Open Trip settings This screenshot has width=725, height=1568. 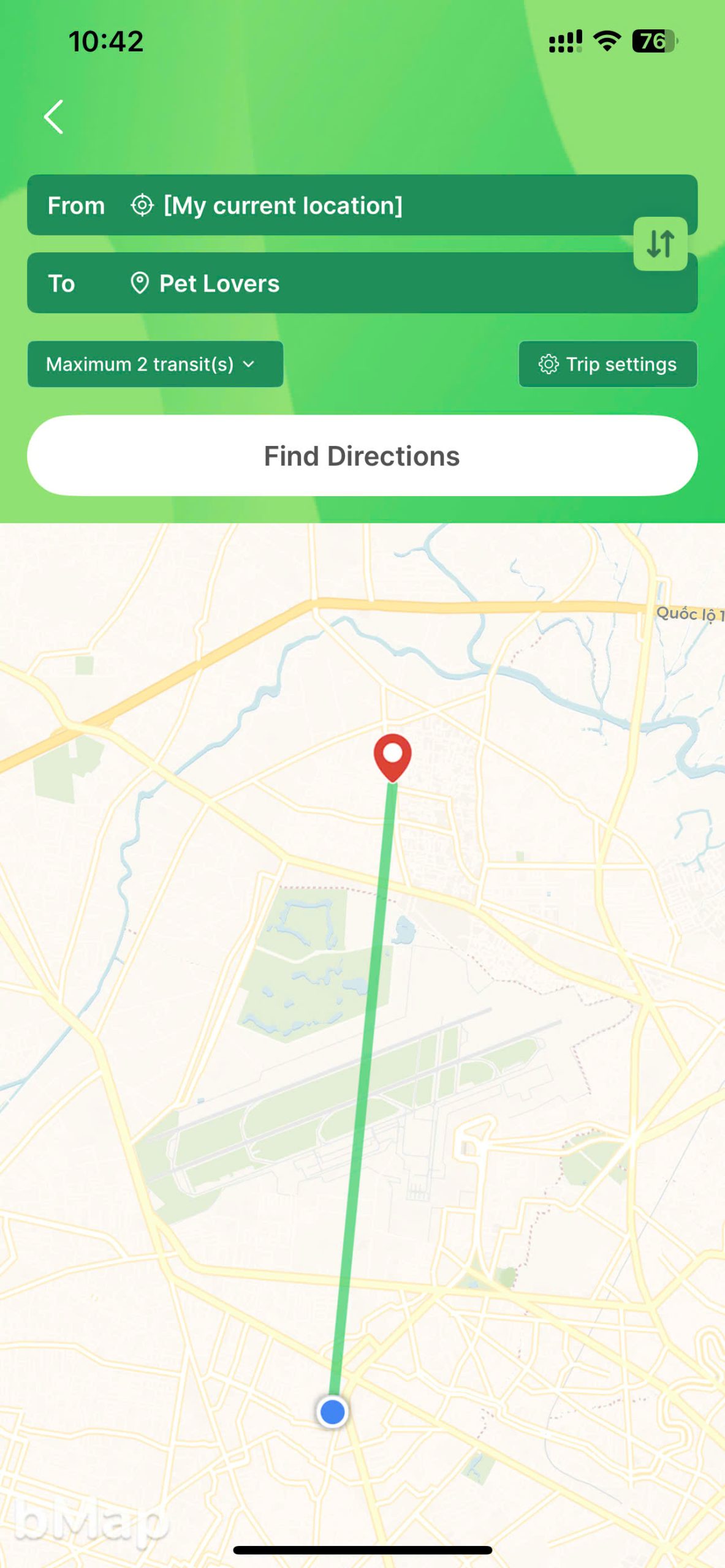[x=607, y=364]
